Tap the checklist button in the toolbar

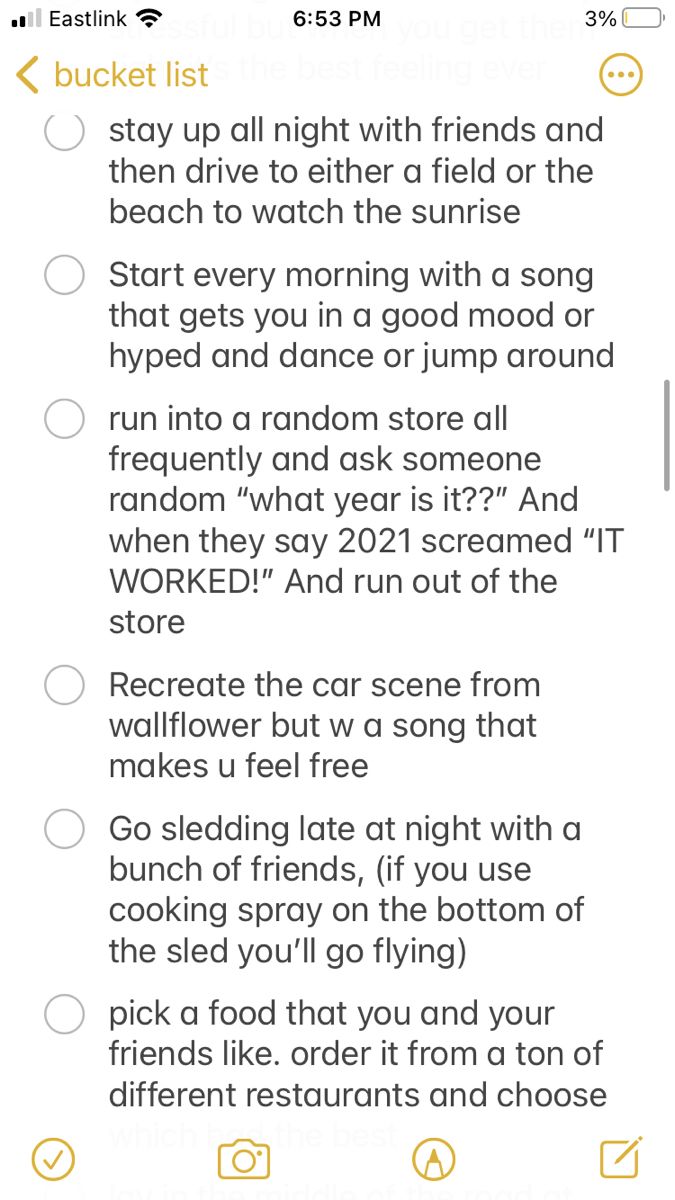pos(53,1159)
